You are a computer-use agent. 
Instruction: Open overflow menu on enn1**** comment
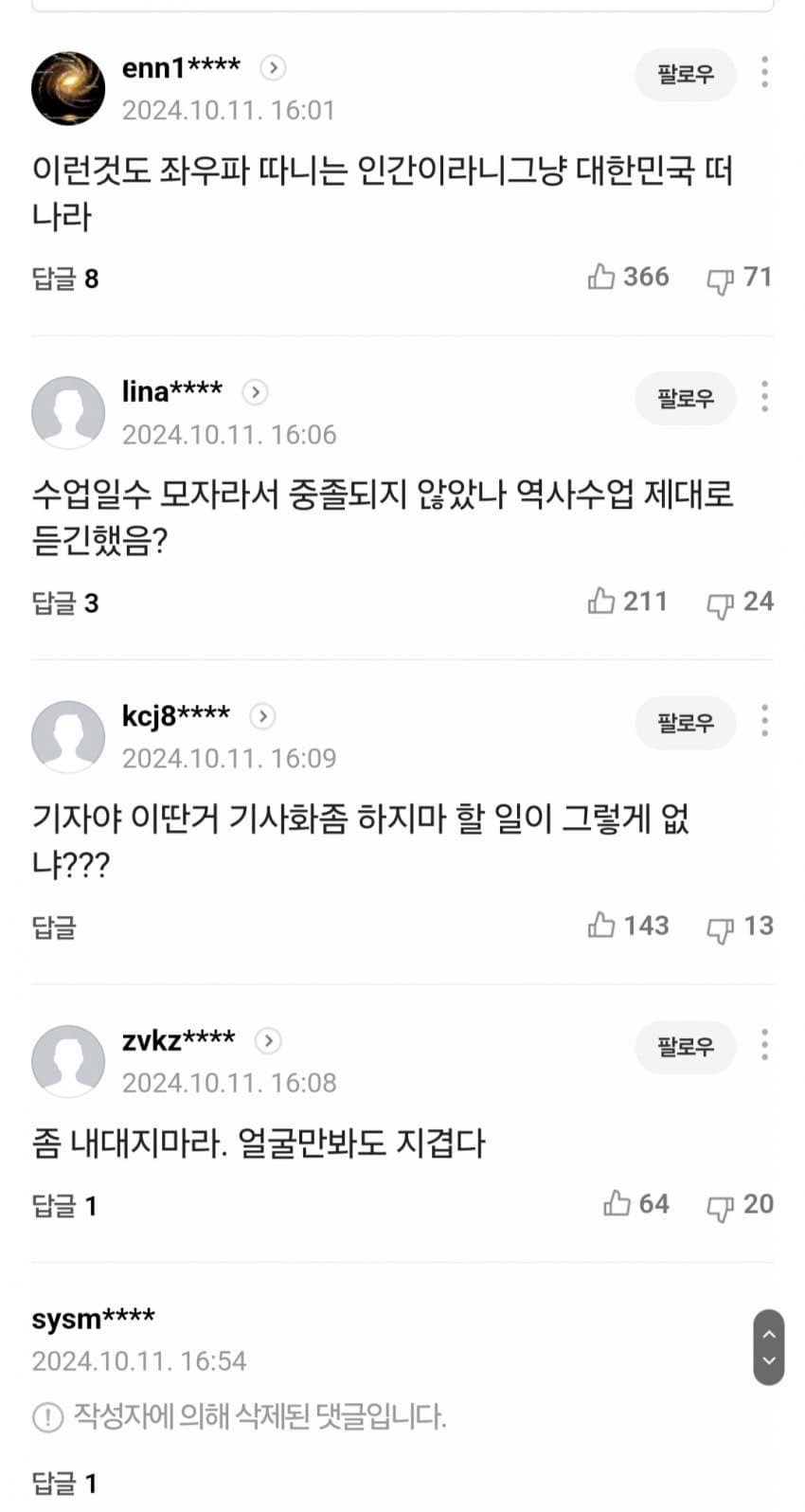pos(763,73)
